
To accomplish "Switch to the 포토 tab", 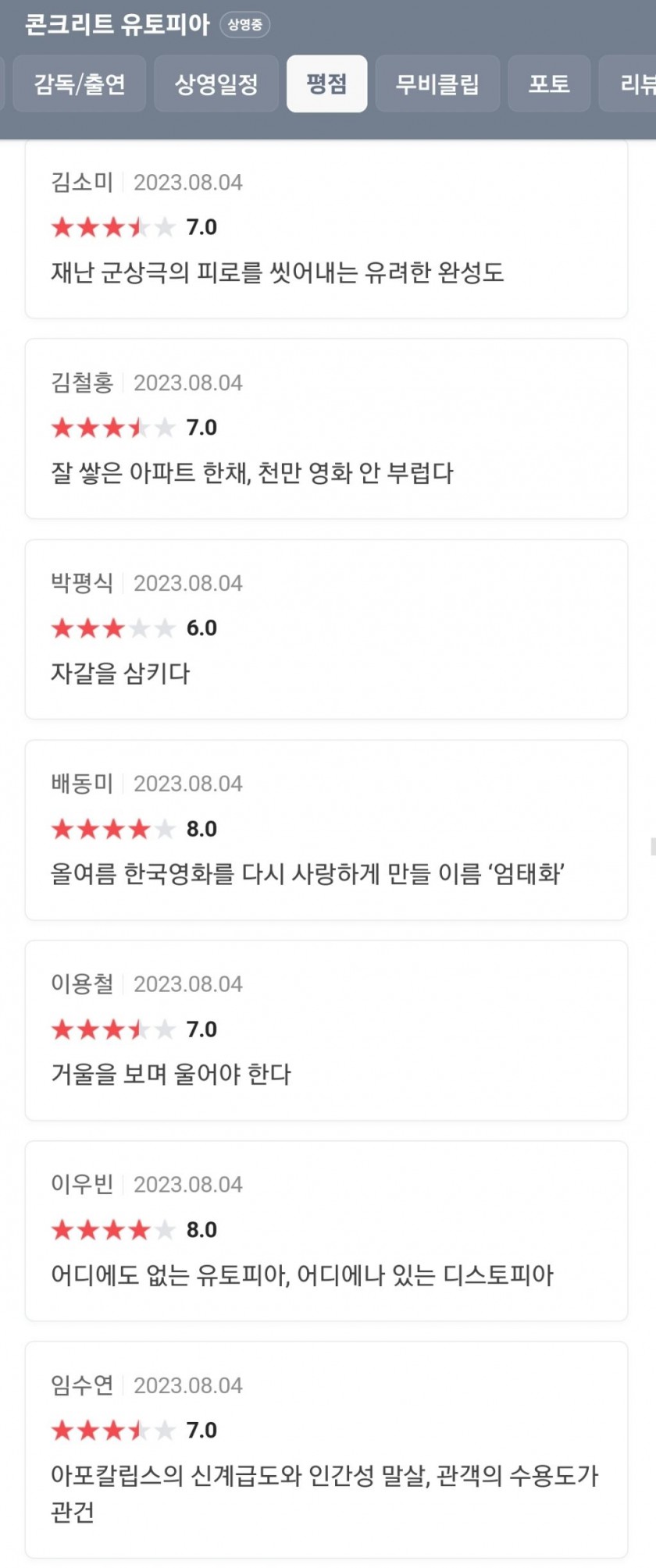I will pyautogui.click(x=549, y=84).
